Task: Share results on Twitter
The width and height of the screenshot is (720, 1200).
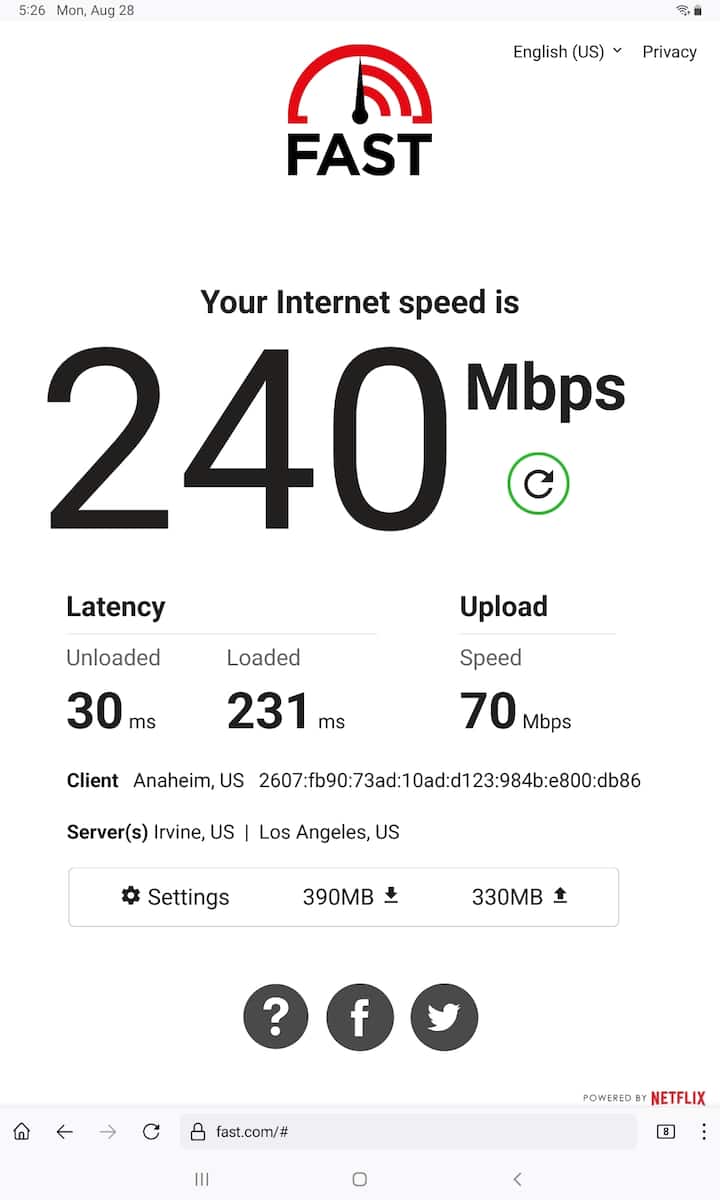Action: pos(444,1018)
